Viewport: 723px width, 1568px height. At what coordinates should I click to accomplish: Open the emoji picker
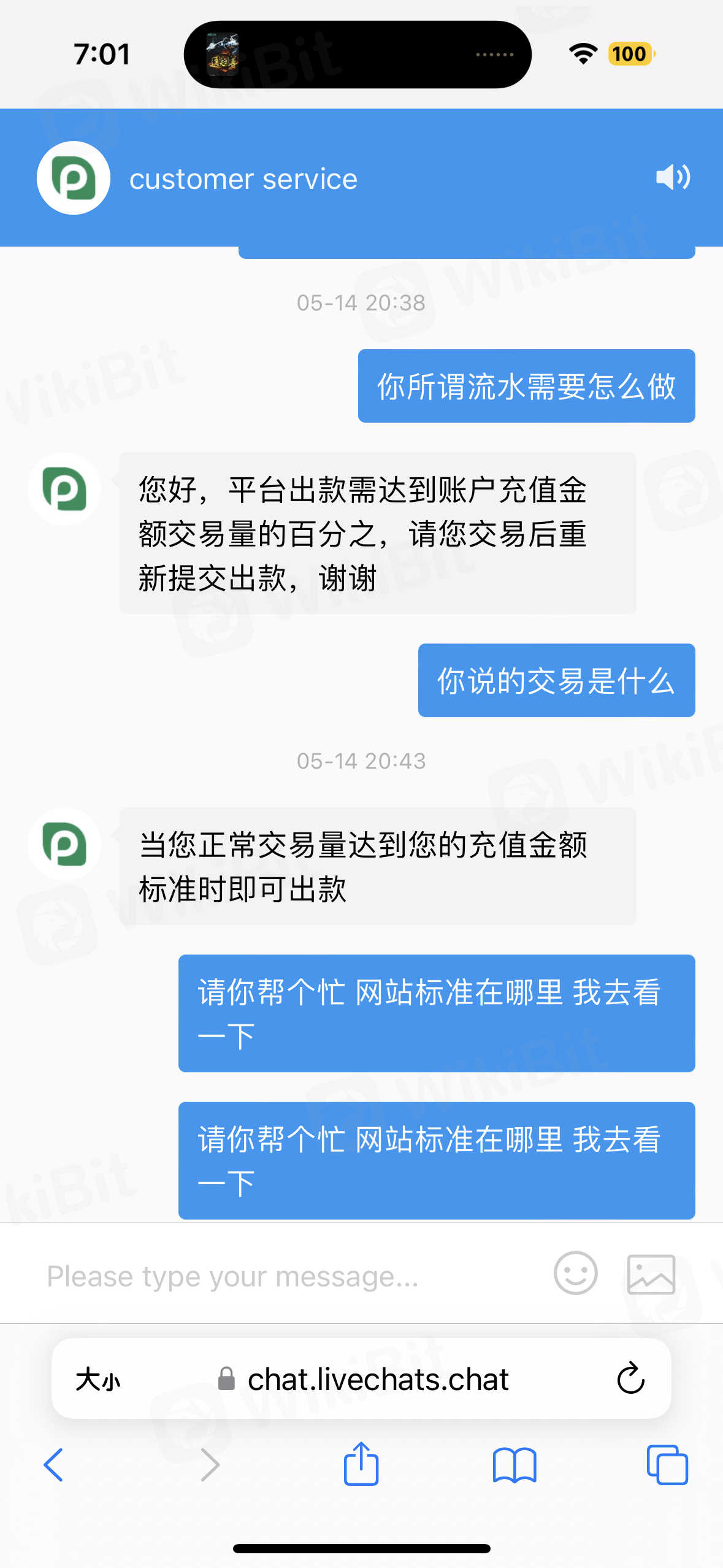click(x=575, y=1273)
